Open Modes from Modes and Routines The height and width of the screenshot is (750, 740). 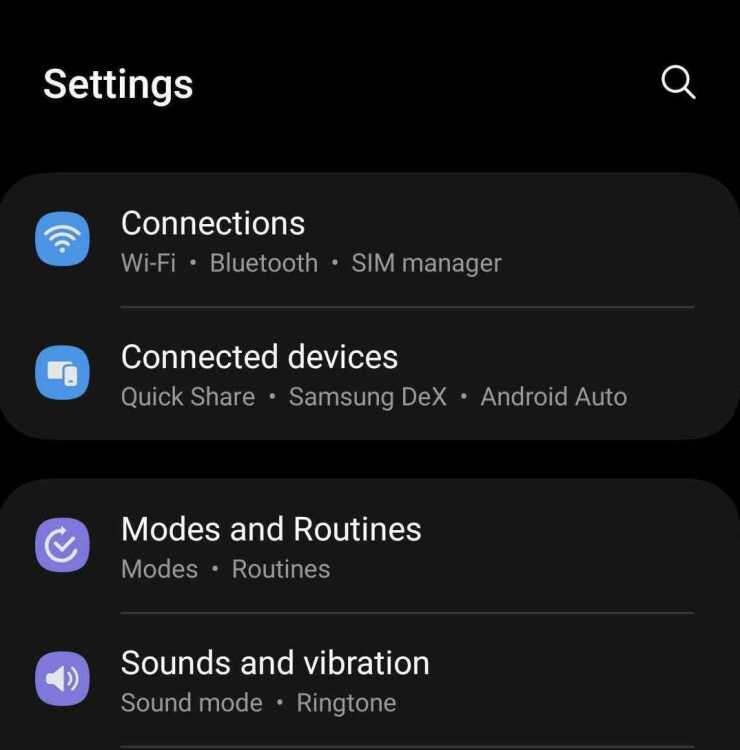158,569
